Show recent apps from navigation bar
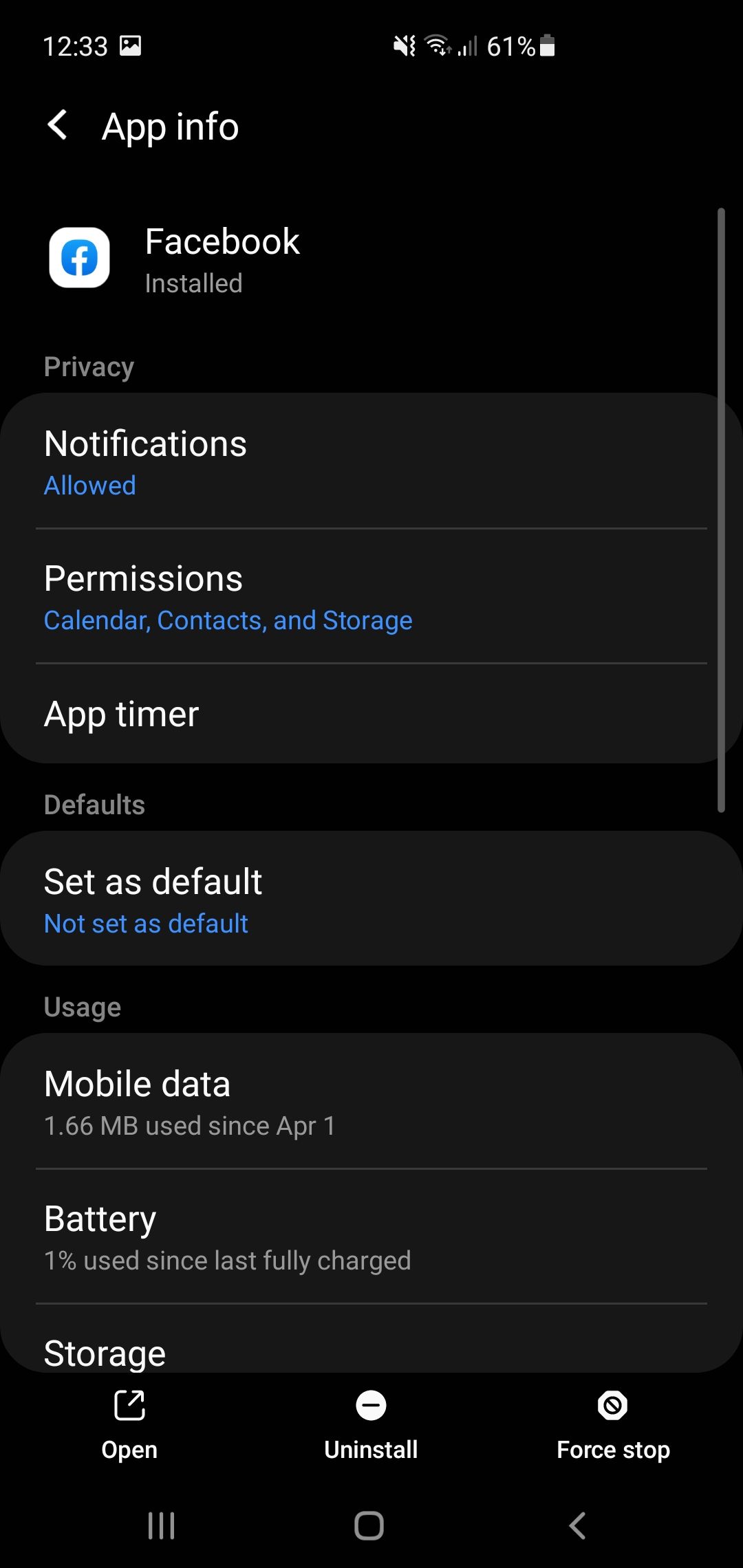 click(162, 1525)
